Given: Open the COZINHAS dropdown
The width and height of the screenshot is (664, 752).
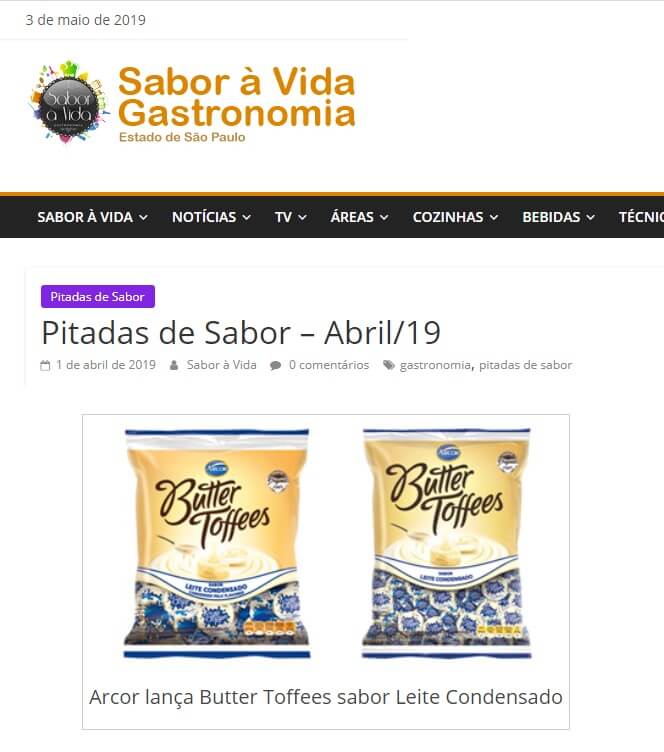Looking at the screenshot, I should pos(455,217).
